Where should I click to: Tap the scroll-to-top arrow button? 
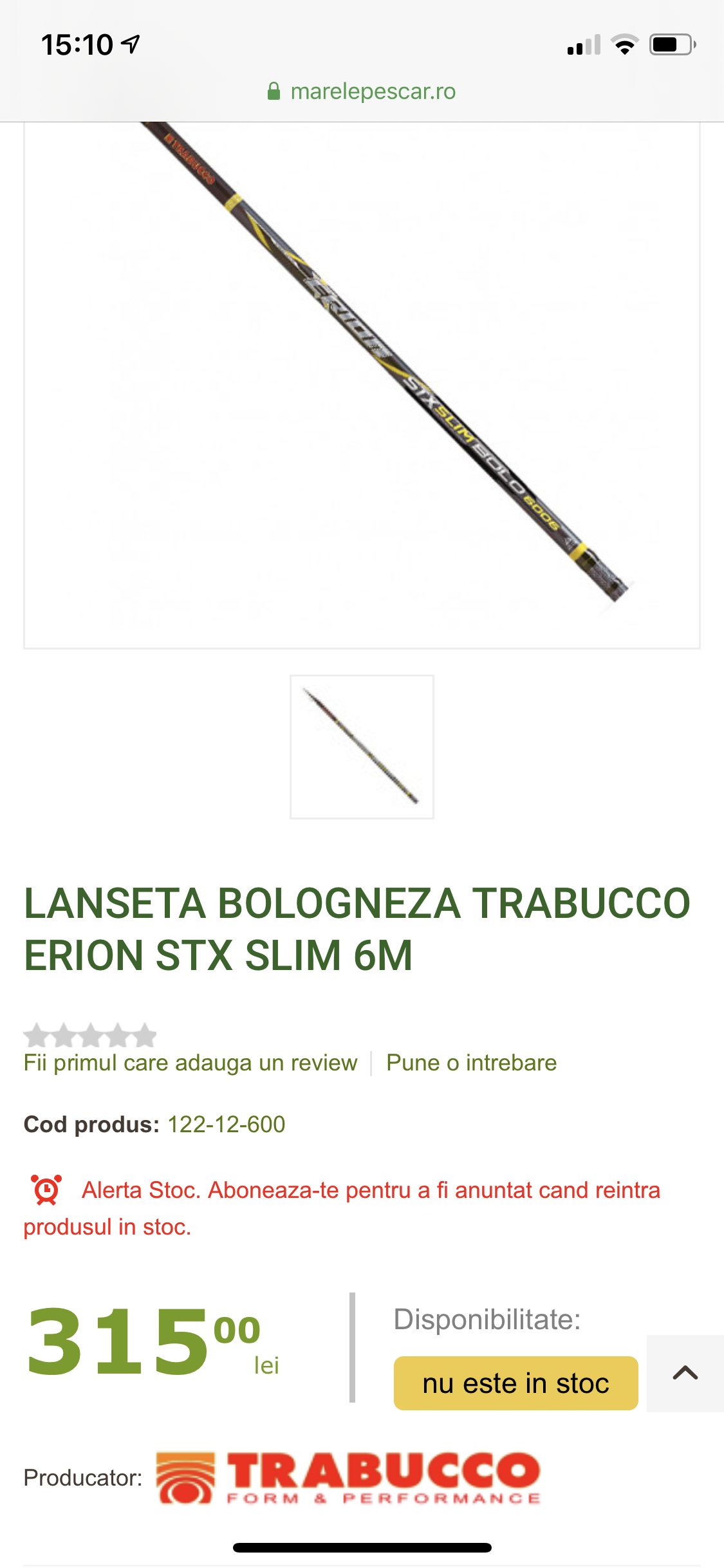(x=685, y=1373)
